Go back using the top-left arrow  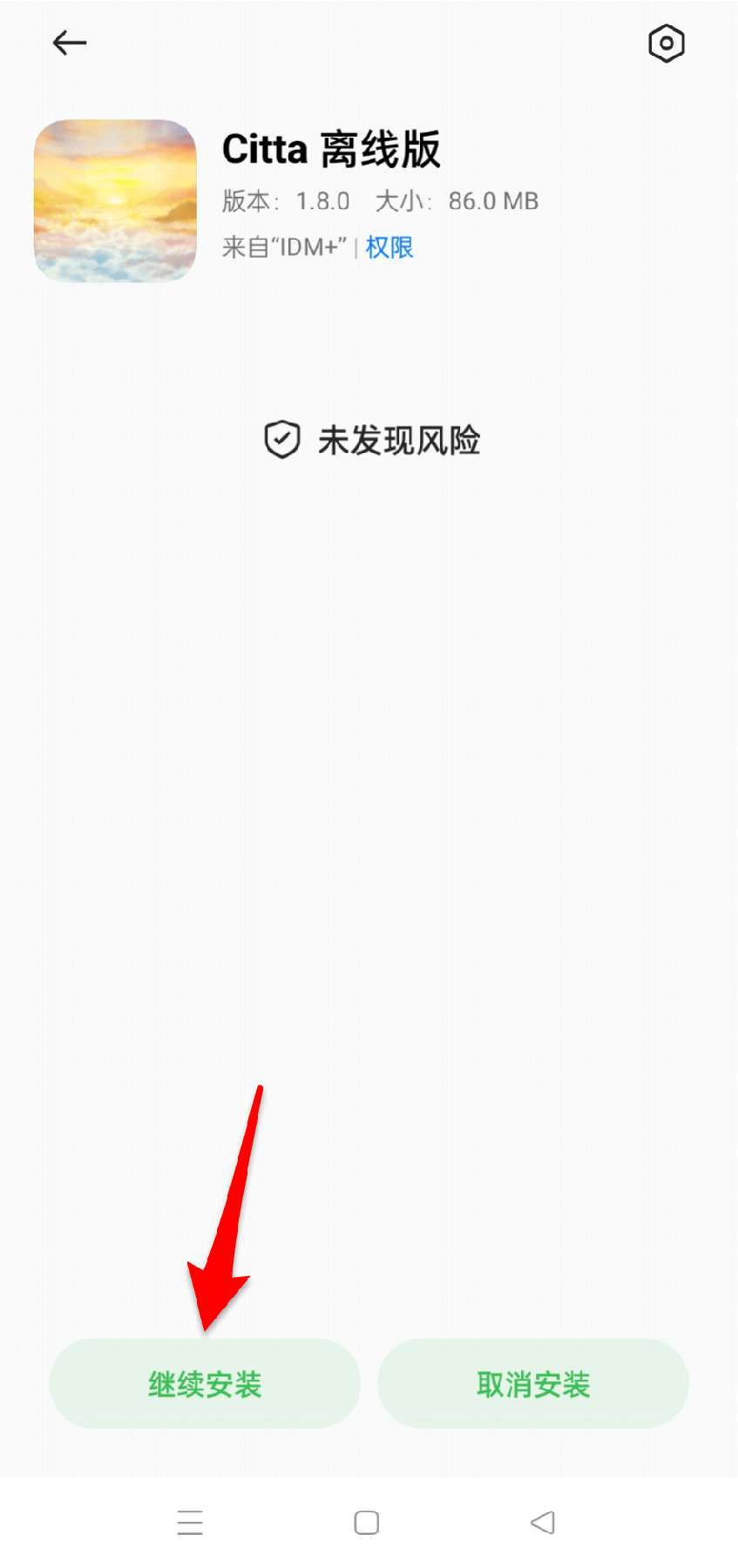coord(70,43)
